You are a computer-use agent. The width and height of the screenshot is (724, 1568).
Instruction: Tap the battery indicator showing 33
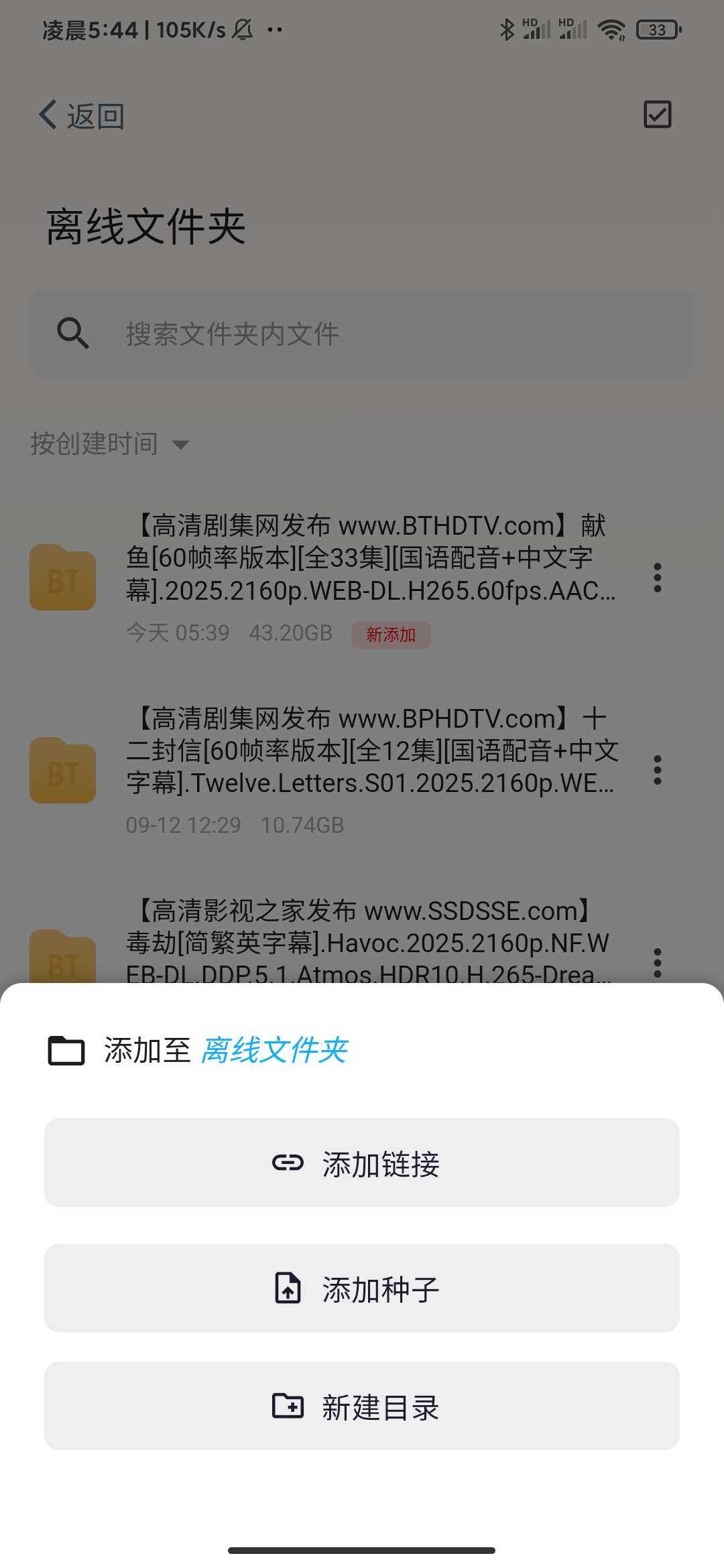(656, 30)
